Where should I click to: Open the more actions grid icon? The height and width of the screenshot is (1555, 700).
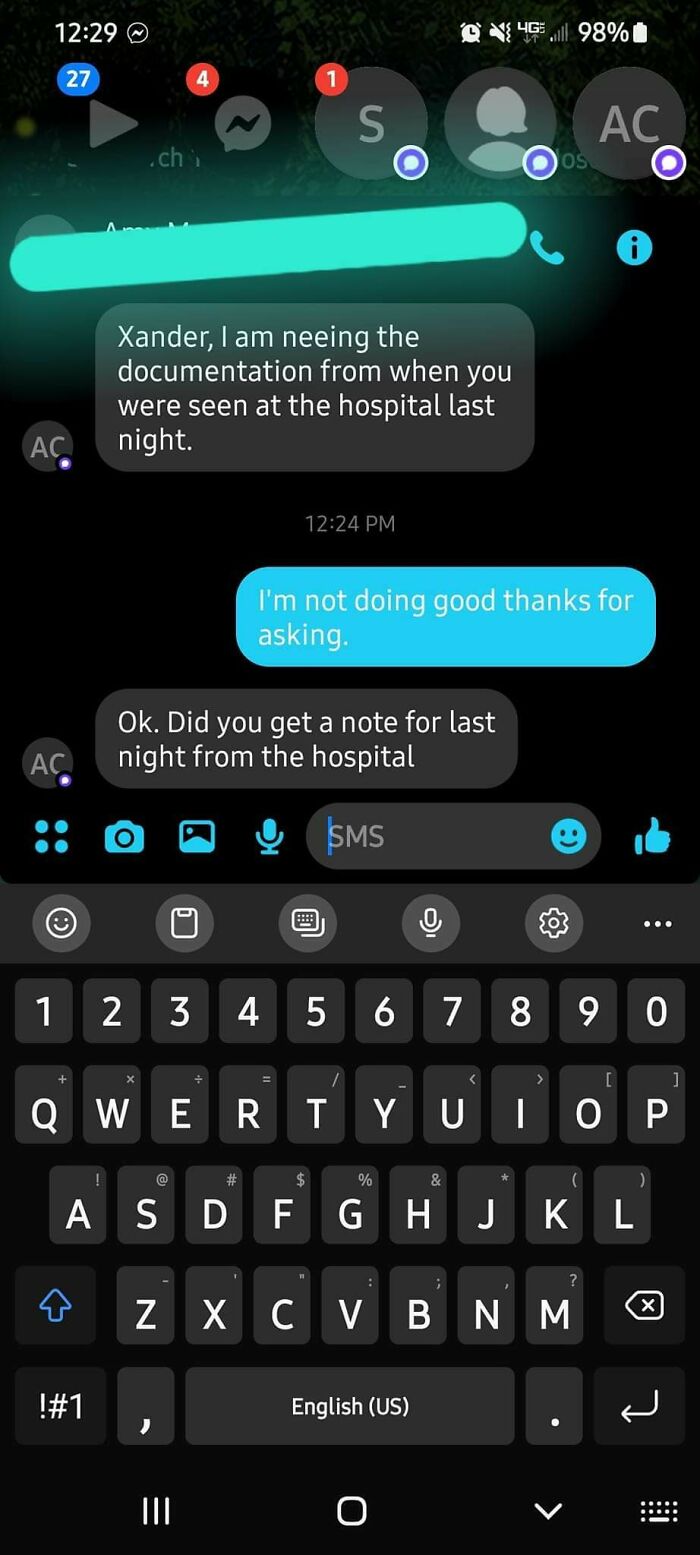pos(51,836)
